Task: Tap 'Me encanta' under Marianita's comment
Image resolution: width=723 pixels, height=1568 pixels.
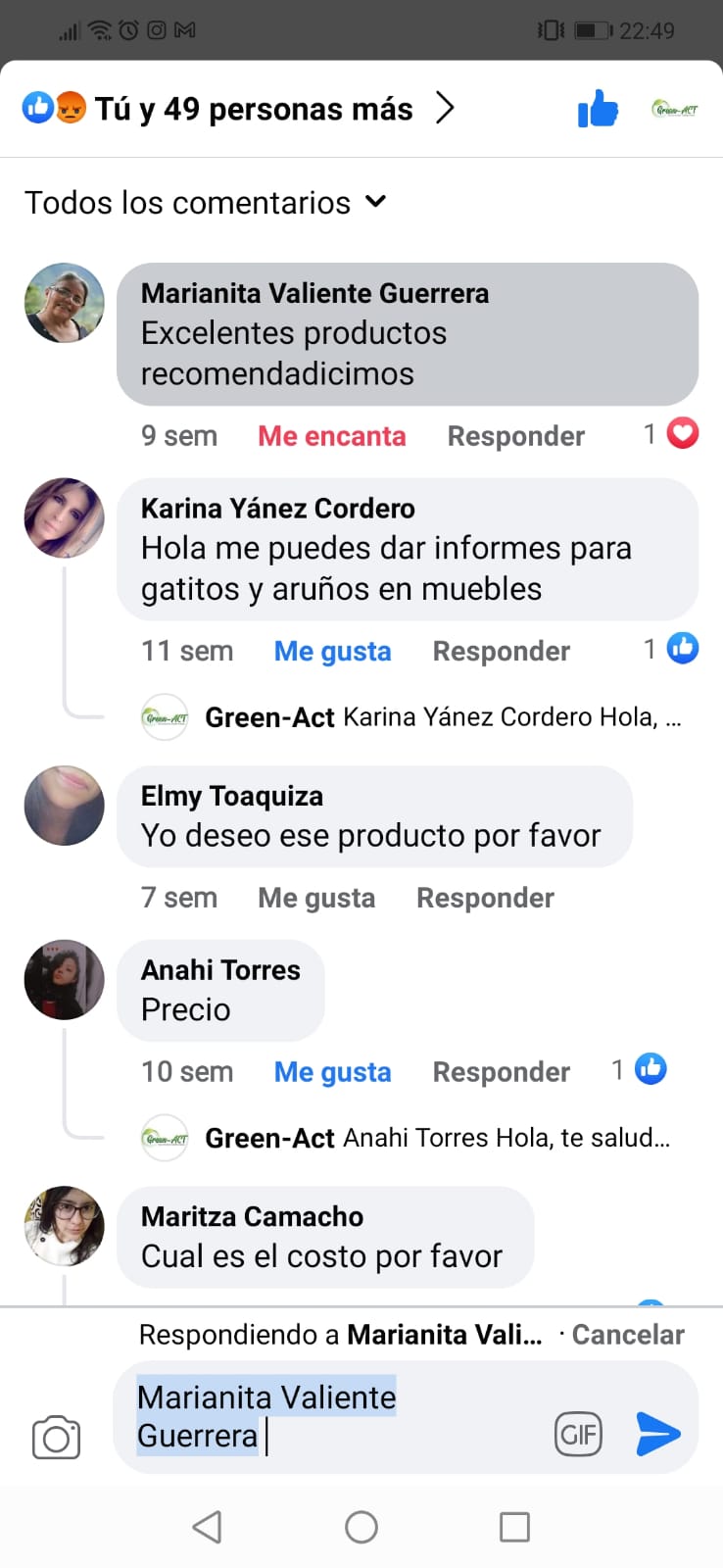Action: [x=331, y=436]
